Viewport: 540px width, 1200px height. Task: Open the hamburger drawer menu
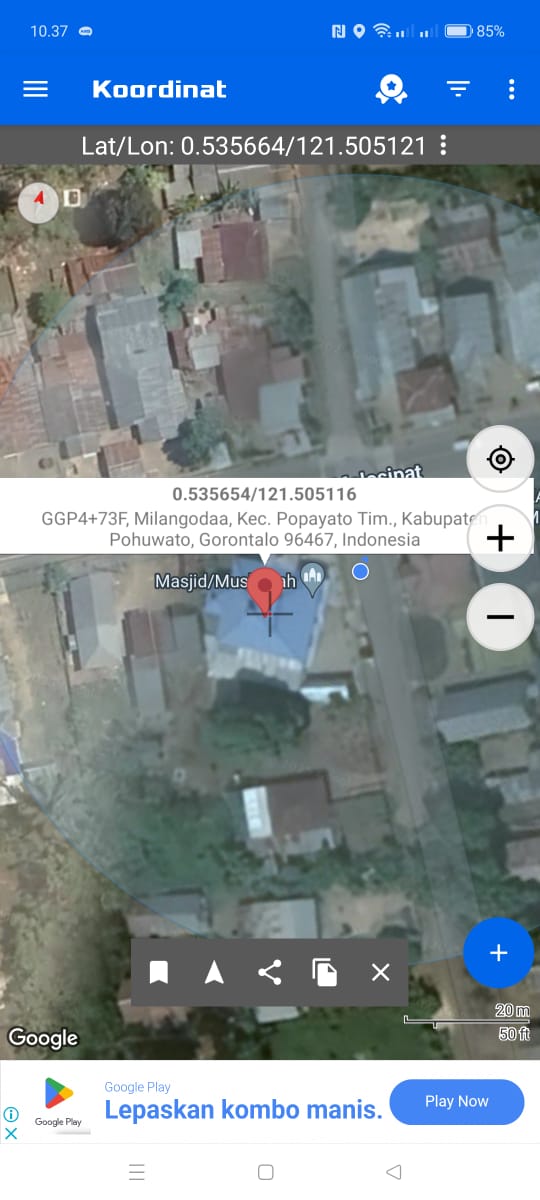(x=35, y=89)
